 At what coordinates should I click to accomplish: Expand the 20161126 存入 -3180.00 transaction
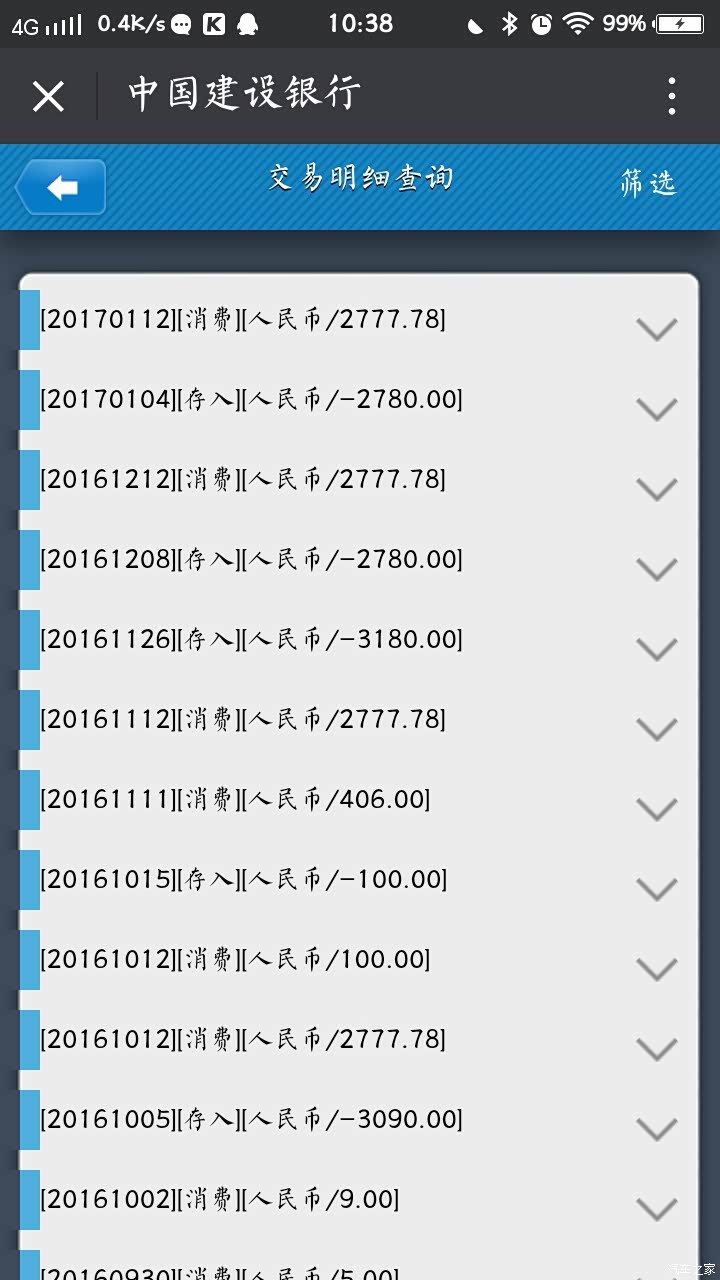pos(656,649)
